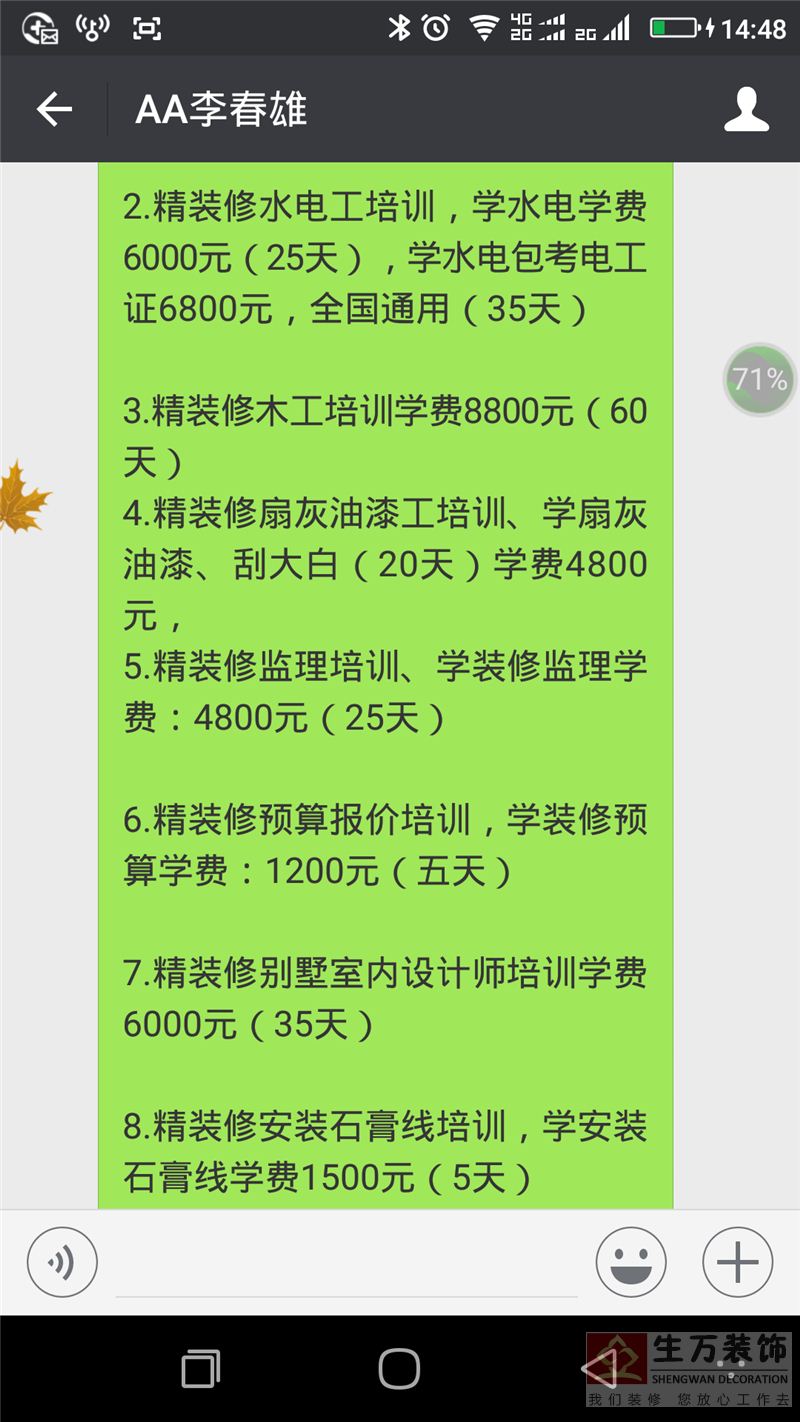
Task: Tap the floating 71% bubble
Action: click(x=760, y=380)
